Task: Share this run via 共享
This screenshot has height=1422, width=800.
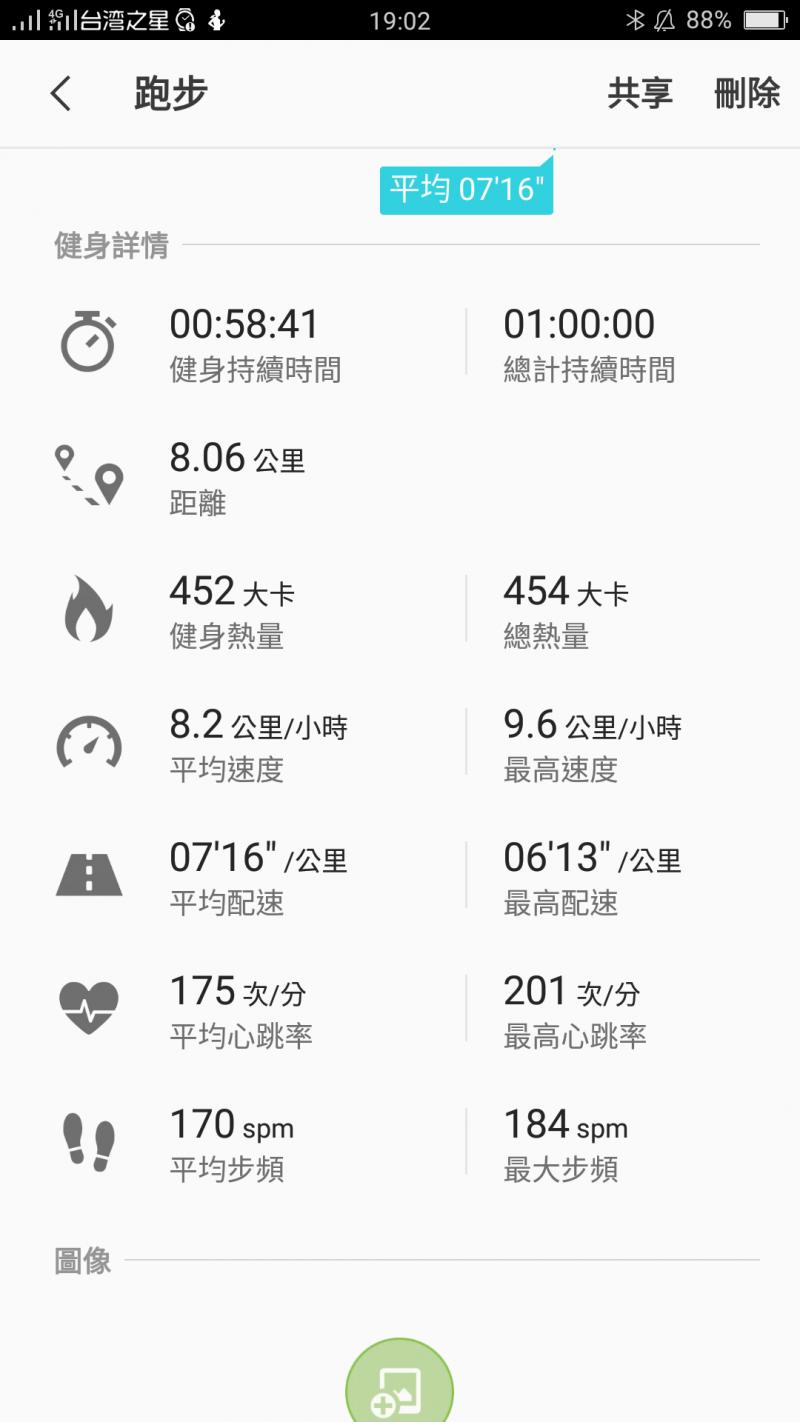Action: click(x=640, y=94)
